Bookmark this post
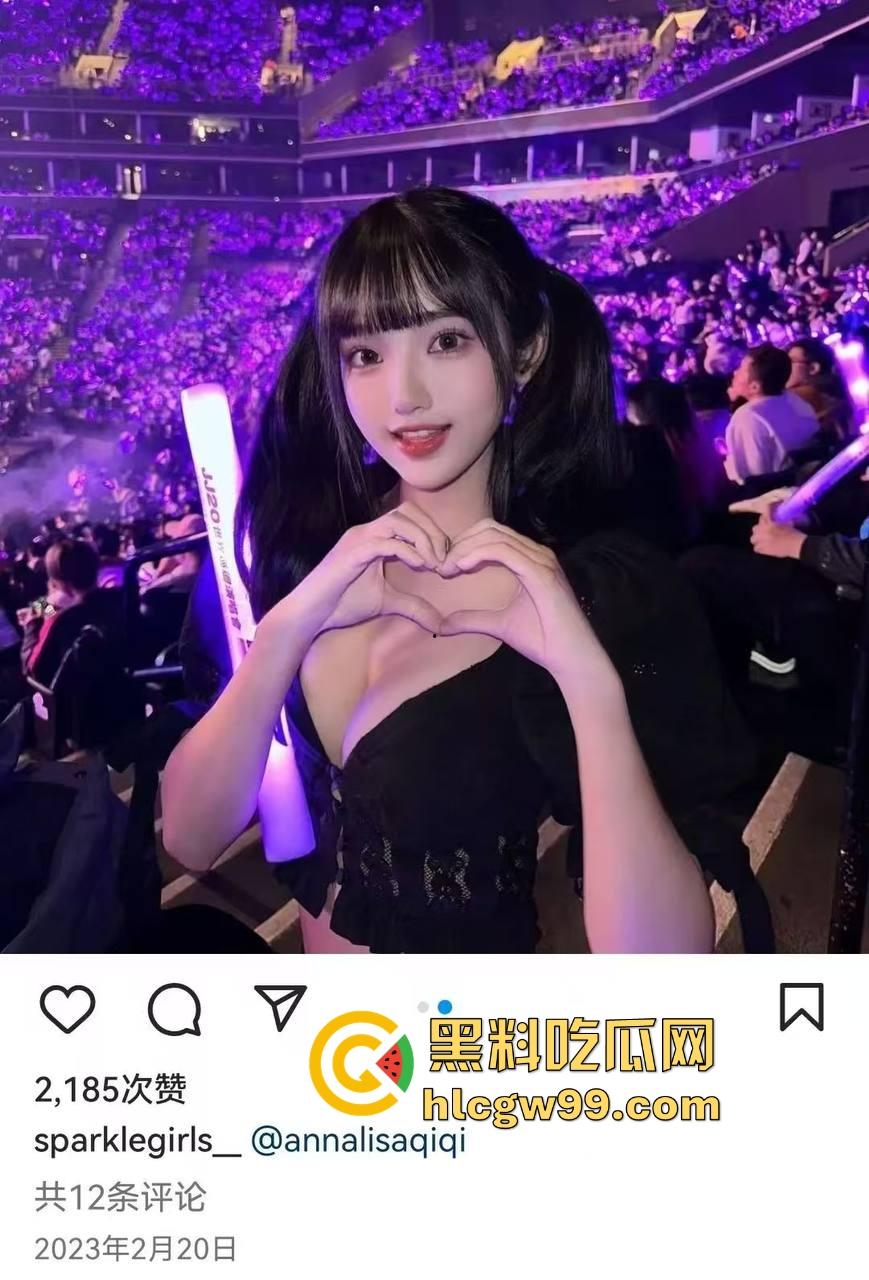Image resolution: width=869 pixels, height=1280 pixels. pyautogui.click(x=801, y=1007)
